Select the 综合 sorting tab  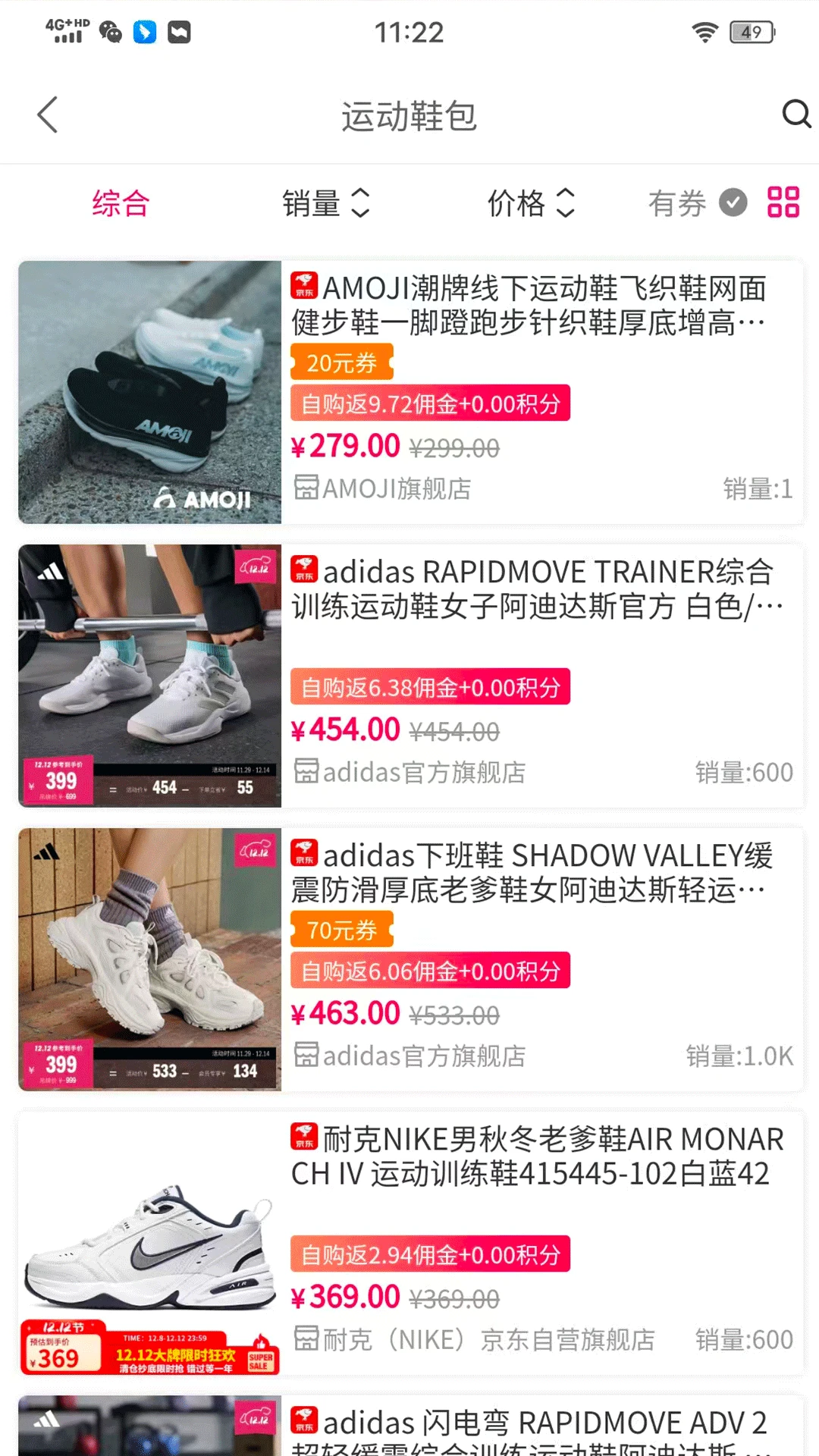click(121, 203)
